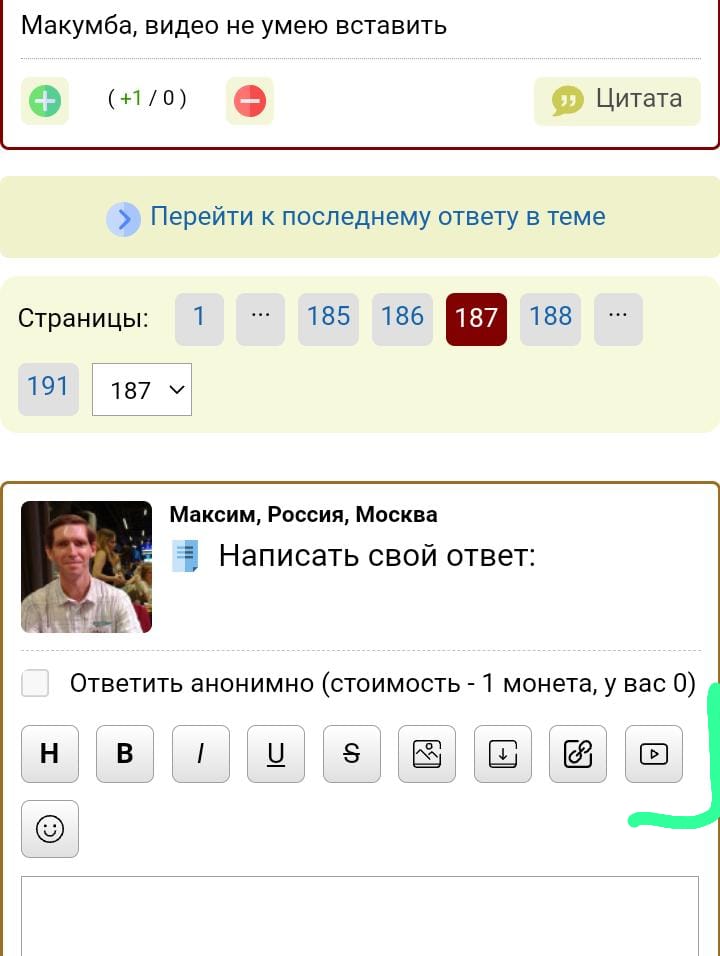Go to page 185
Viewport: 720px width, 956px height.
pos(328,318)
